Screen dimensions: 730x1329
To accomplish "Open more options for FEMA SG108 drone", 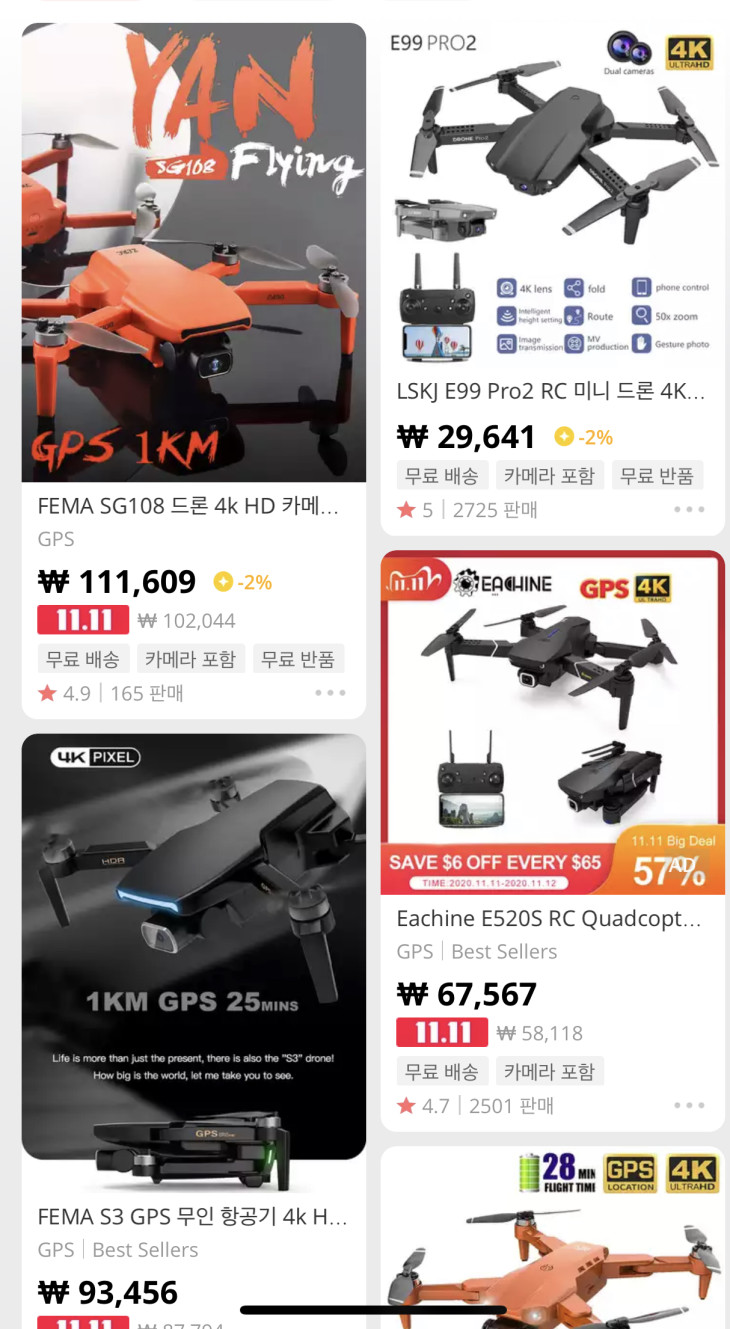I will pos(330,692).
